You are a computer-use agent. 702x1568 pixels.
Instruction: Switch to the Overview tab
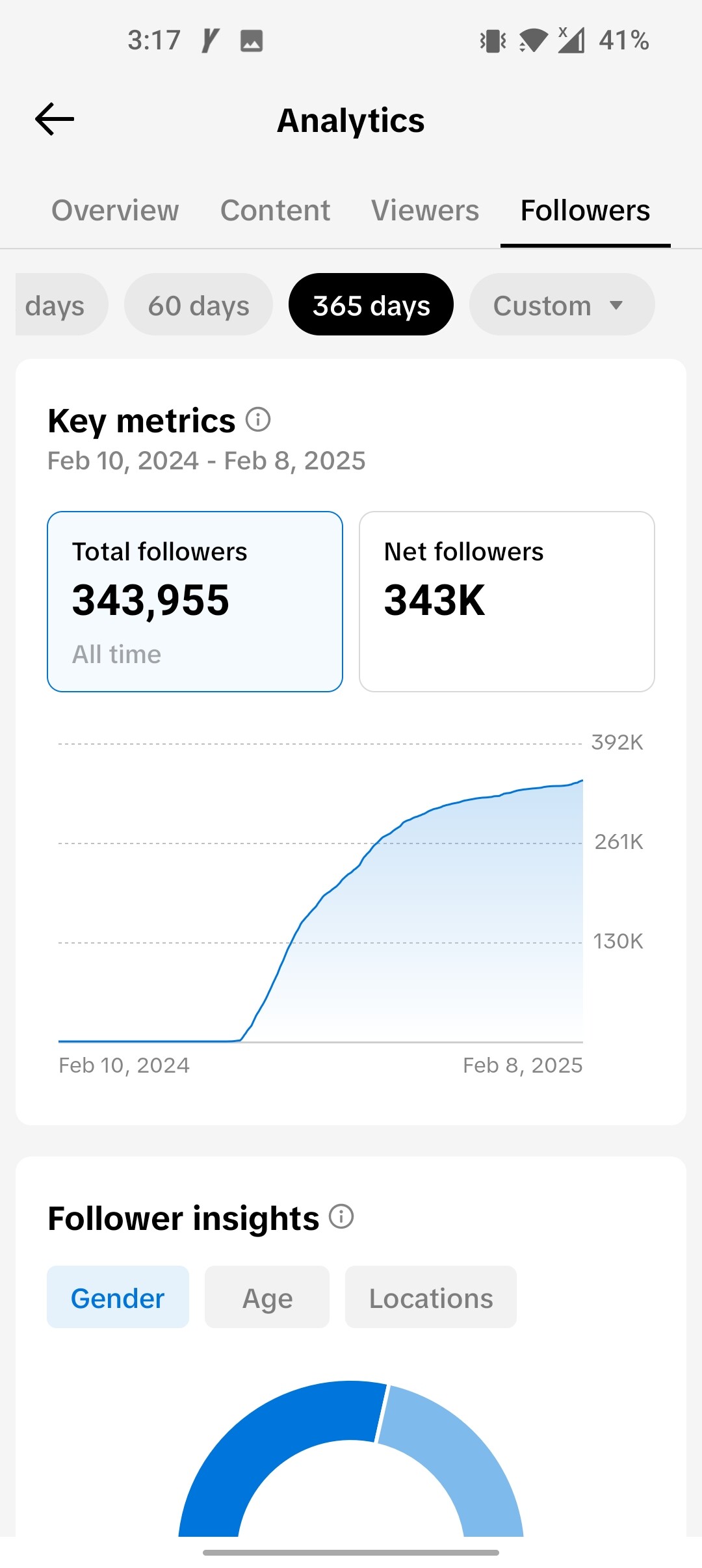pyautogui.click(x=115, y=211)
